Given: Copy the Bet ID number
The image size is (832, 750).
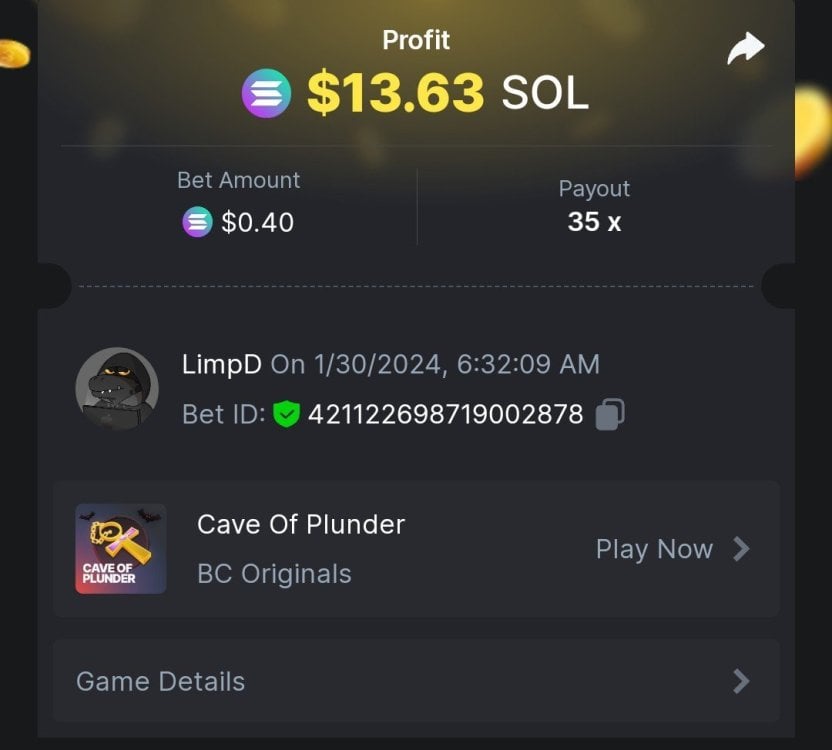Looking at the screenshot, I should pyautogui.click(x=610, y=414).
